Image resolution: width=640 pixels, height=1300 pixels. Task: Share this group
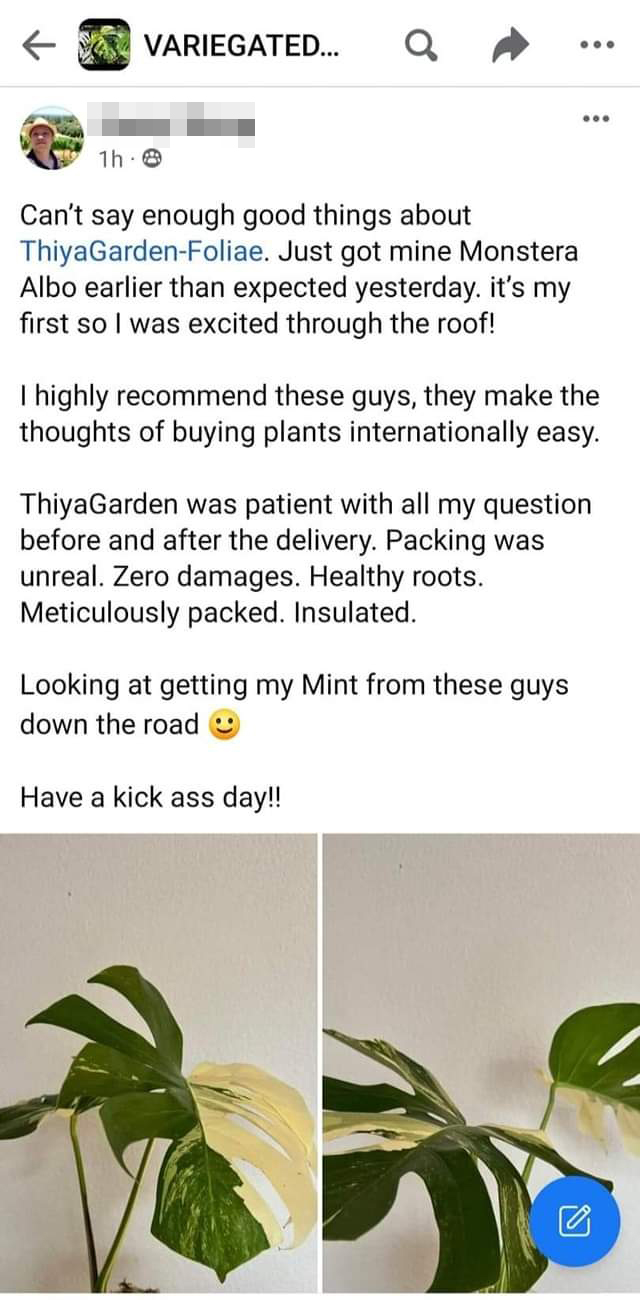click(509, 45)
